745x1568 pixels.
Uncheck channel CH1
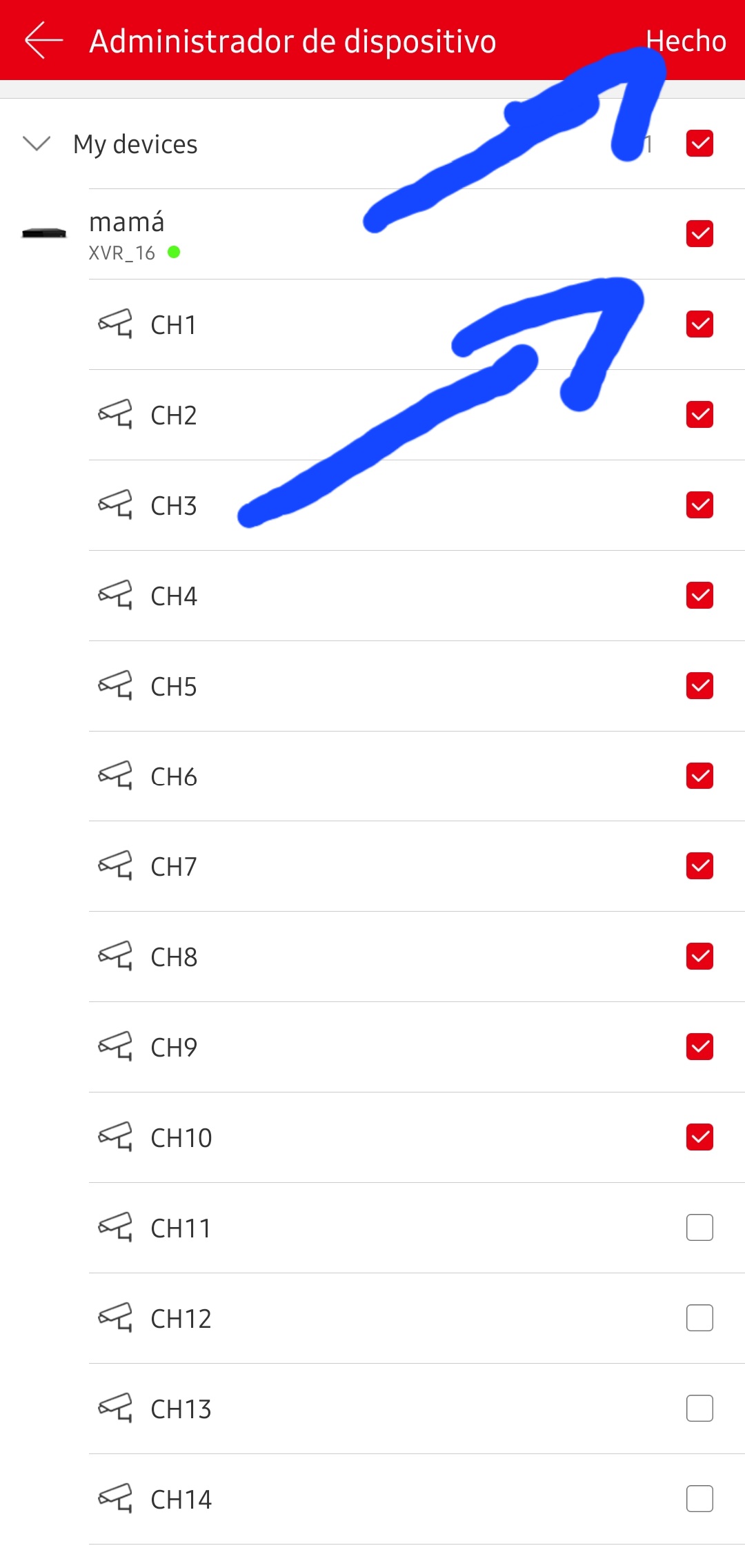click(x=699, y=324)
